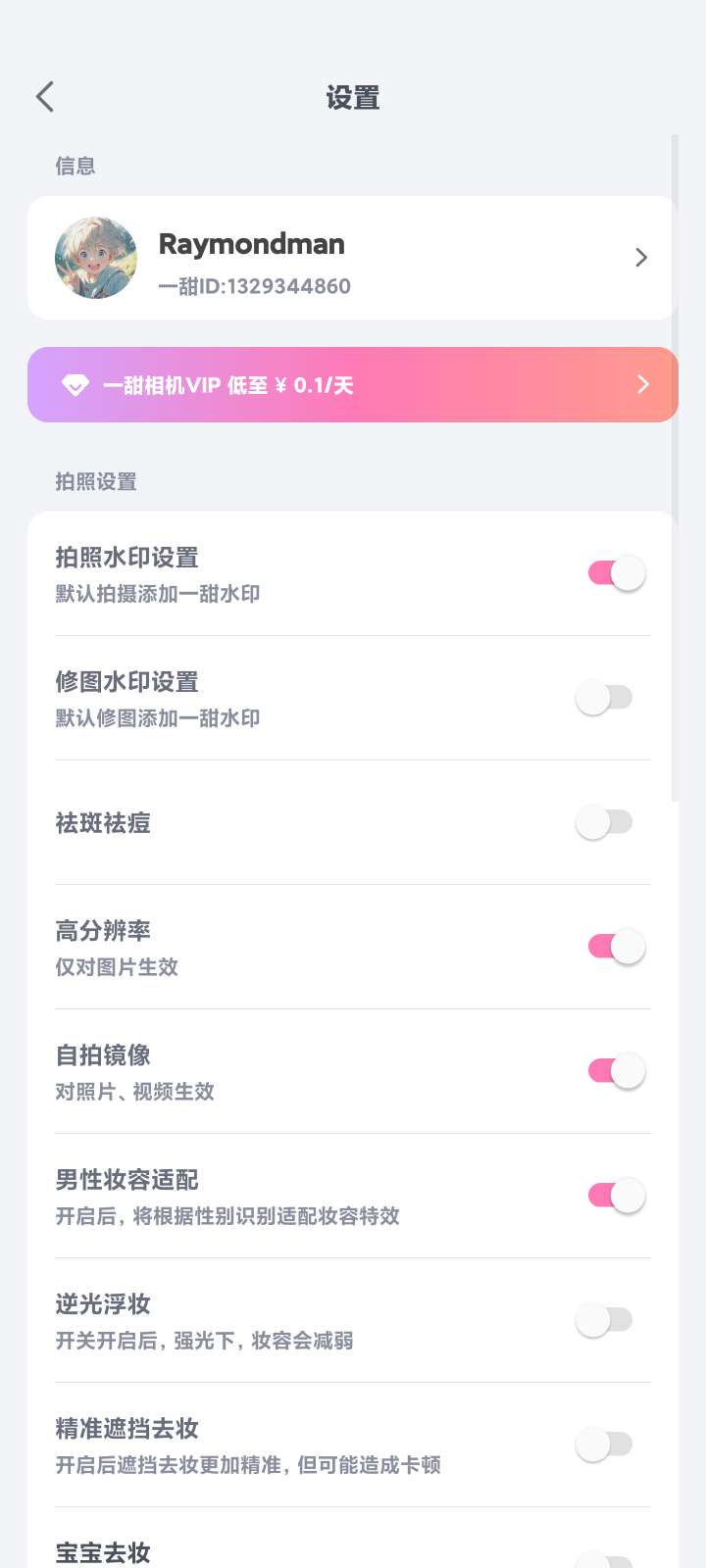Turn off the 拍照水印设置 switch

[x=615, y=573]
